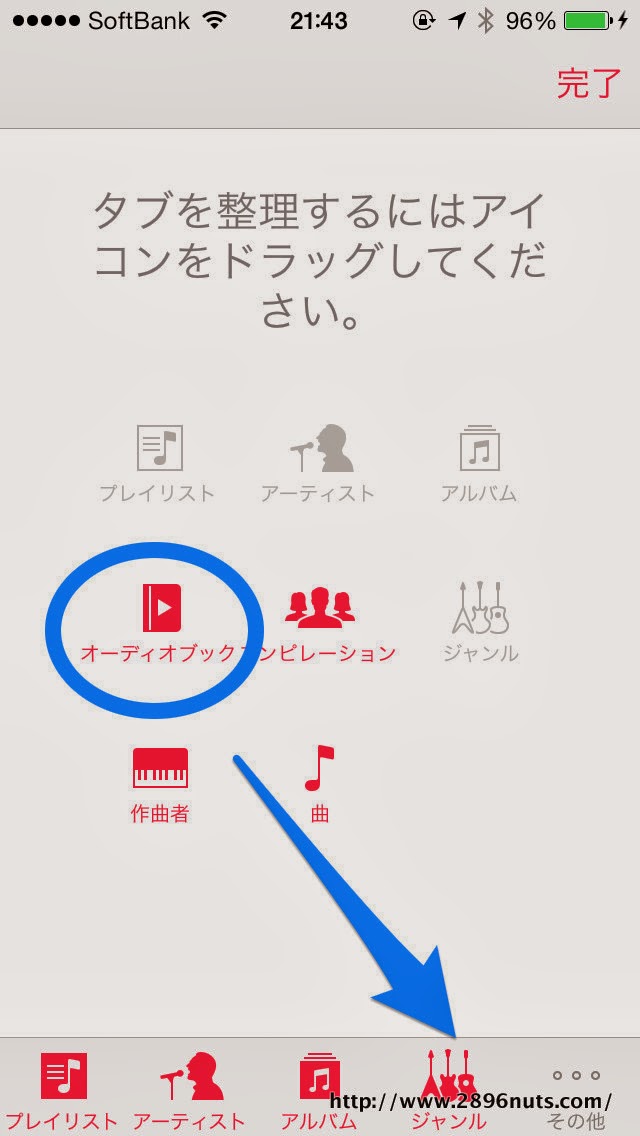Open the その他 tab in bottom bar
The width and height of the screenshot is (640, 1136).
576,1088
